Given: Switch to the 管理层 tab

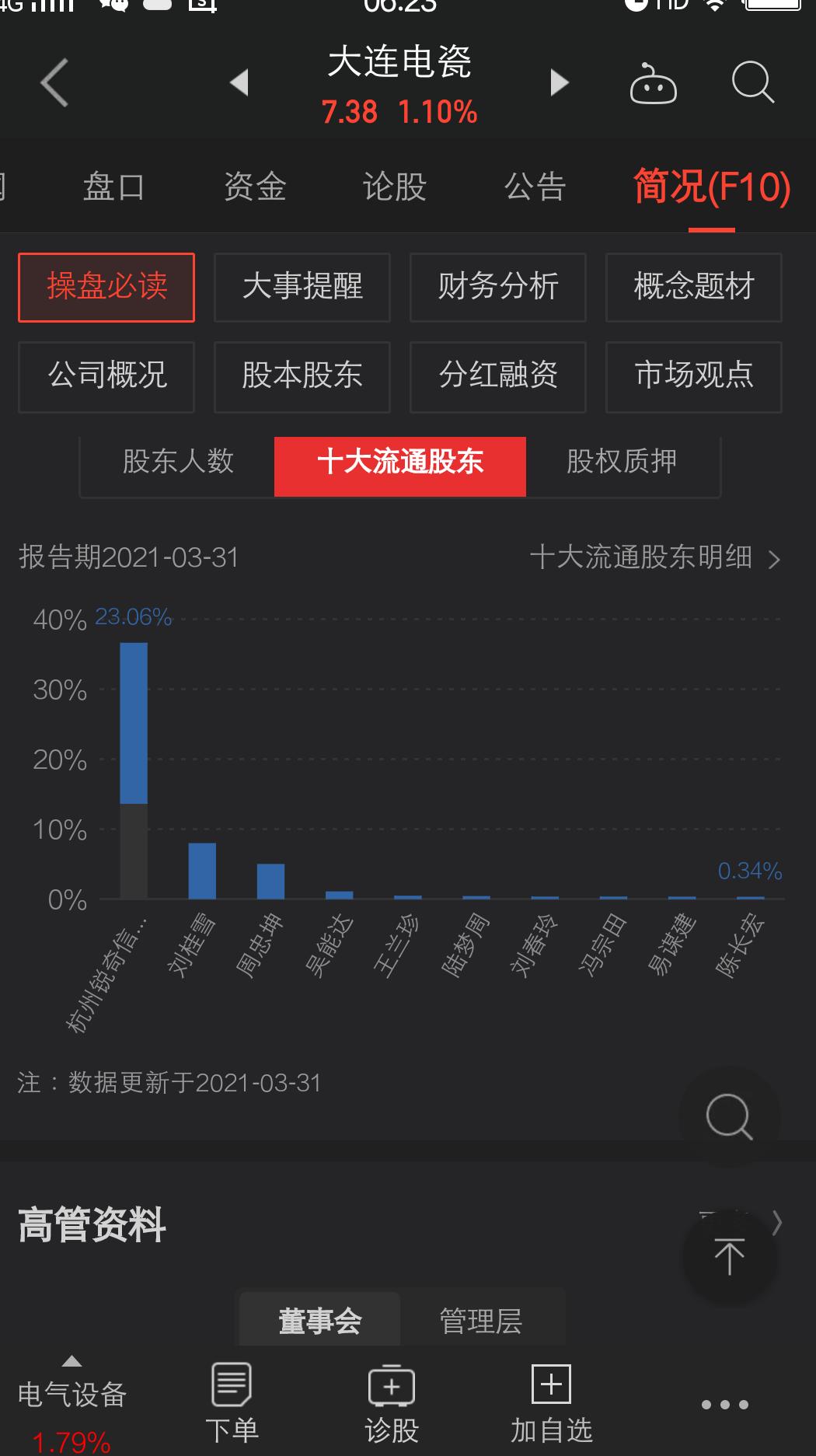Looking at the screenshot, I should tap(482, 1318).
